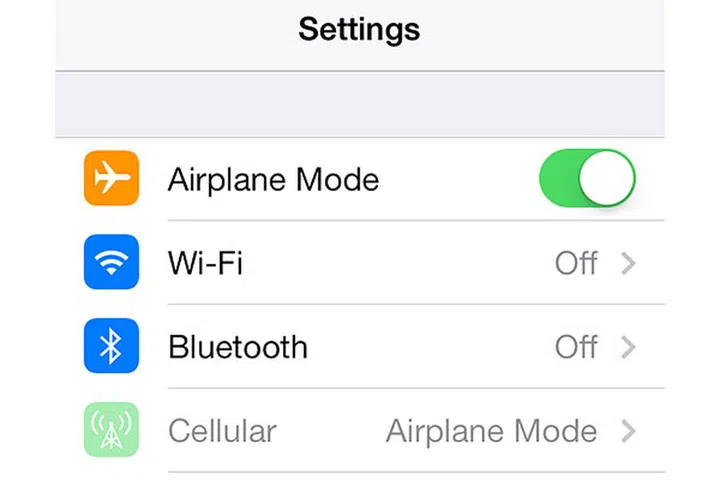Viewport: 720px width, 480px height.
Task: Open Bluetooth settings
Action: (360, 347)
